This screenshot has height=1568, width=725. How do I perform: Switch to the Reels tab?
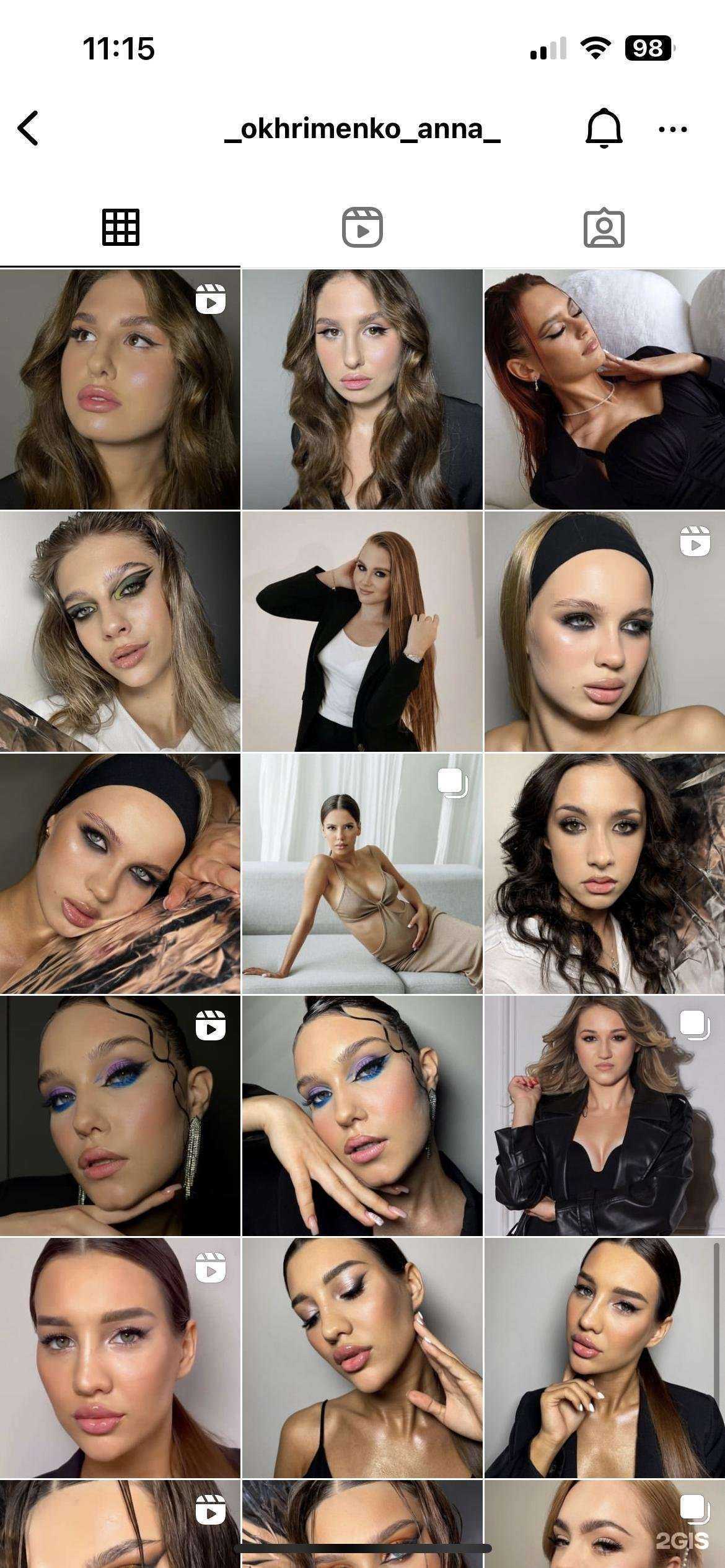click(362, 227)
